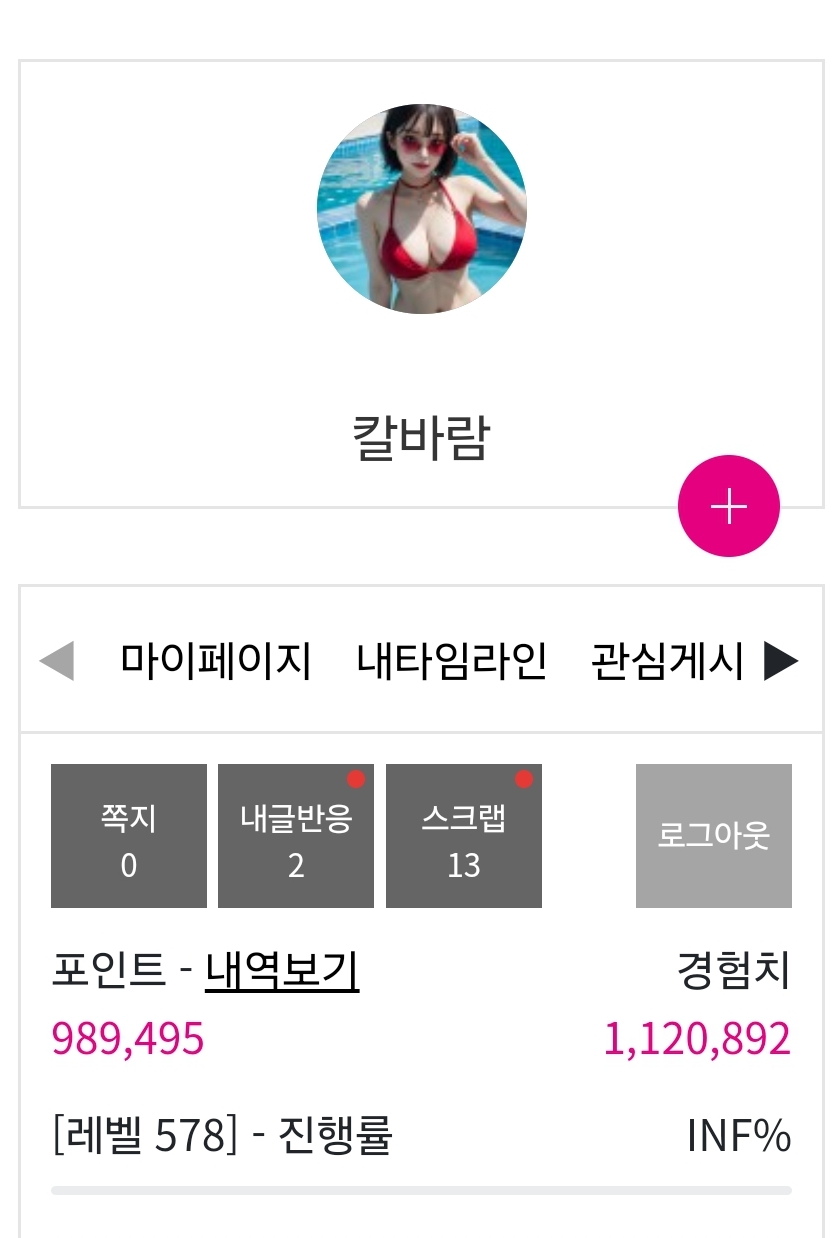This screenshot has width=840, height=1238.
Task: View 내글반응 notifications
Action: 295,836
